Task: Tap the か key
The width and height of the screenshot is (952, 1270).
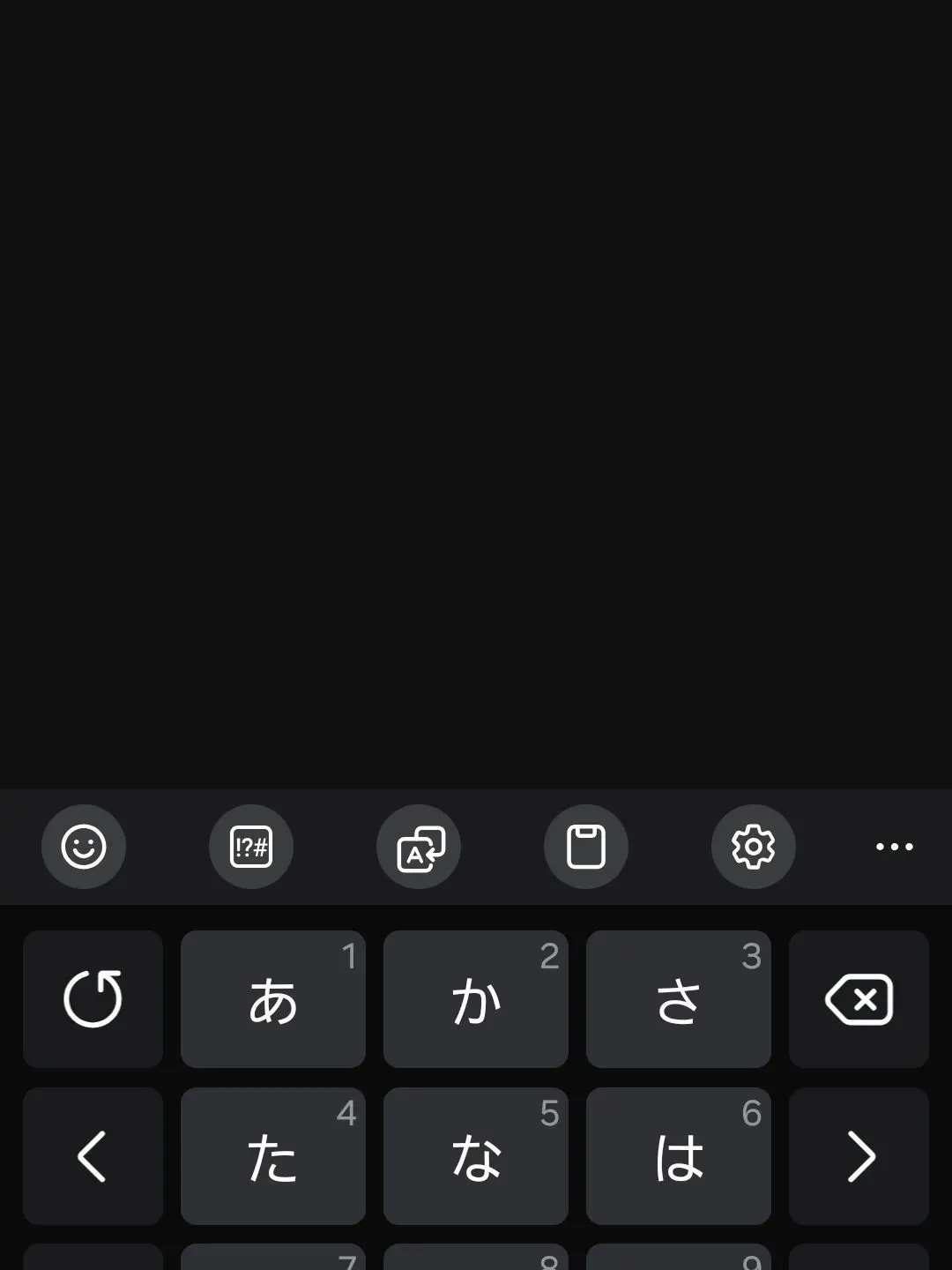Action: [476, 999]
